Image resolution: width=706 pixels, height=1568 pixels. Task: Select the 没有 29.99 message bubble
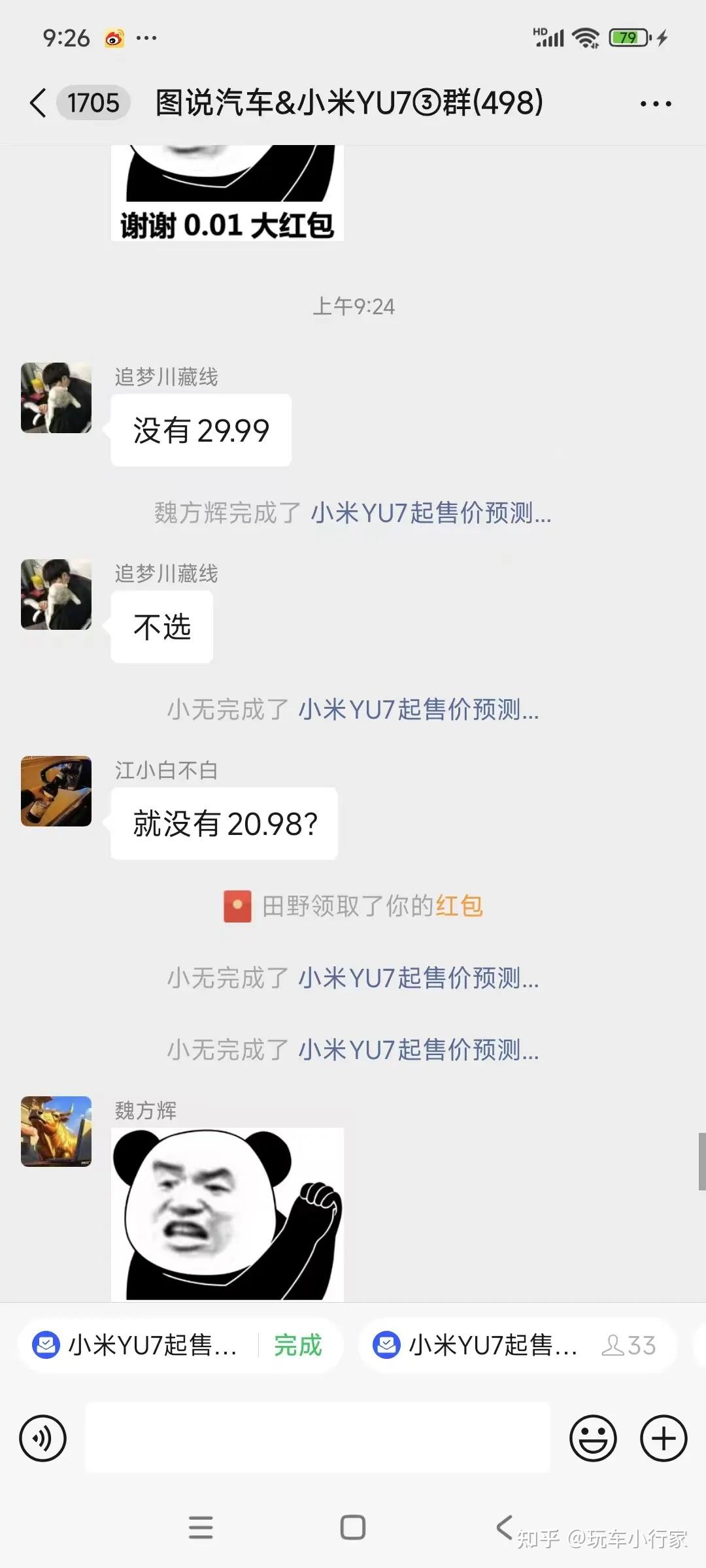tap(201, 429)
